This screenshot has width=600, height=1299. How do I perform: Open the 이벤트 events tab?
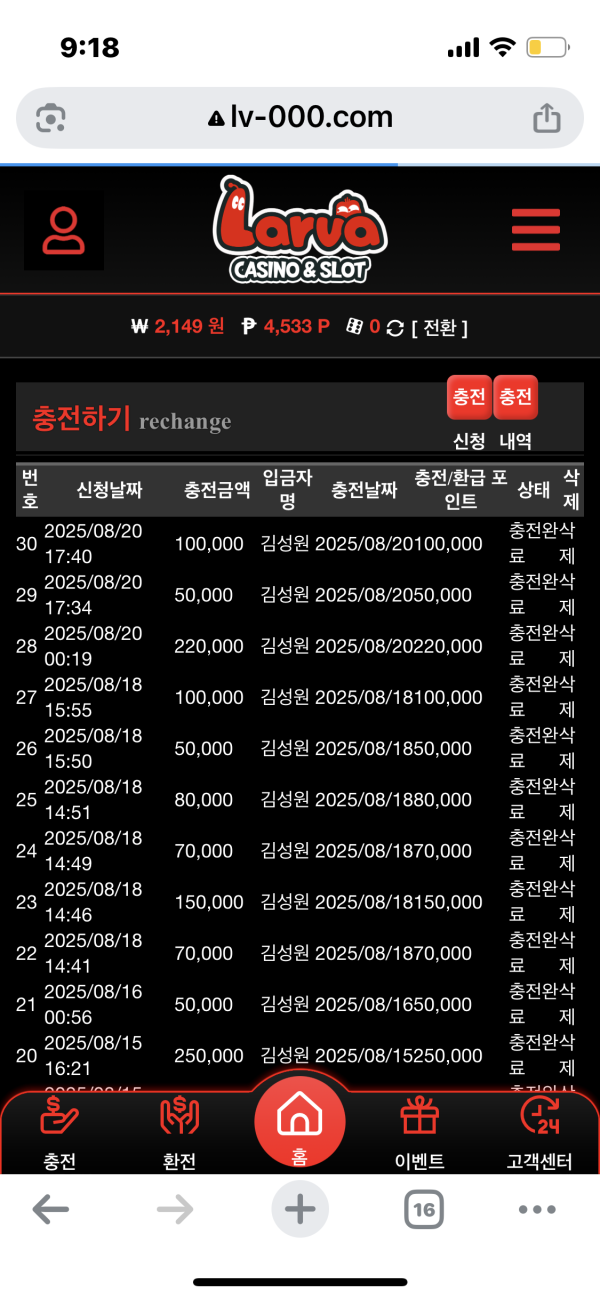pos(420,1133)
